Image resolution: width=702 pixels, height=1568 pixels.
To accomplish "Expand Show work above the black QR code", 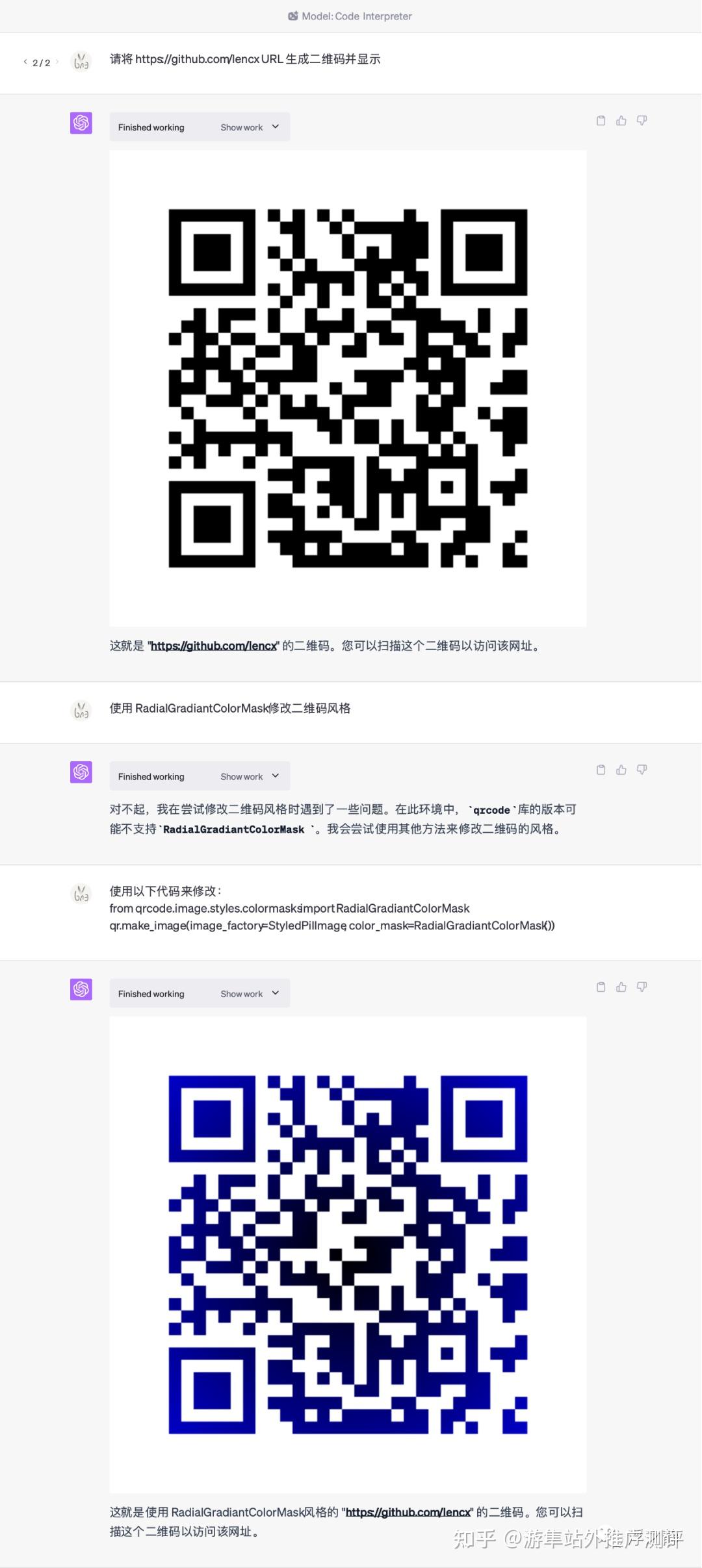I will [x=250, y=127].
